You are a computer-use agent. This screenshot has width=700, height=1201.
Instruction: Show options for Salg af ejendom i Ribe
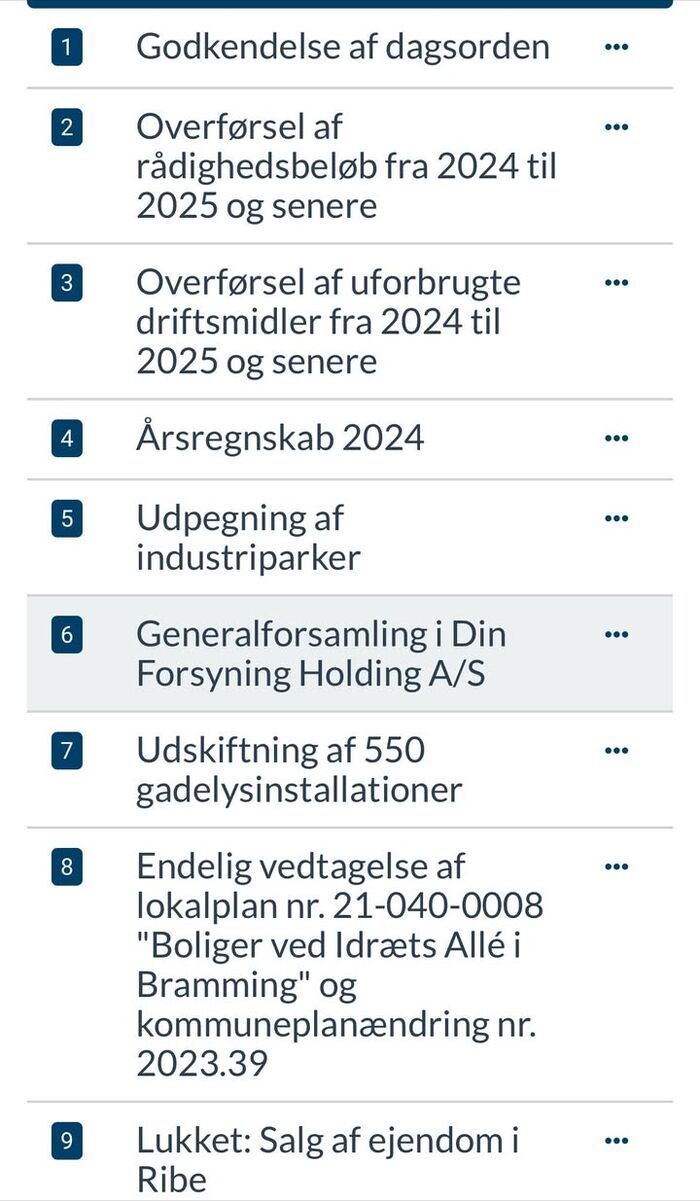click(618, 1141)
